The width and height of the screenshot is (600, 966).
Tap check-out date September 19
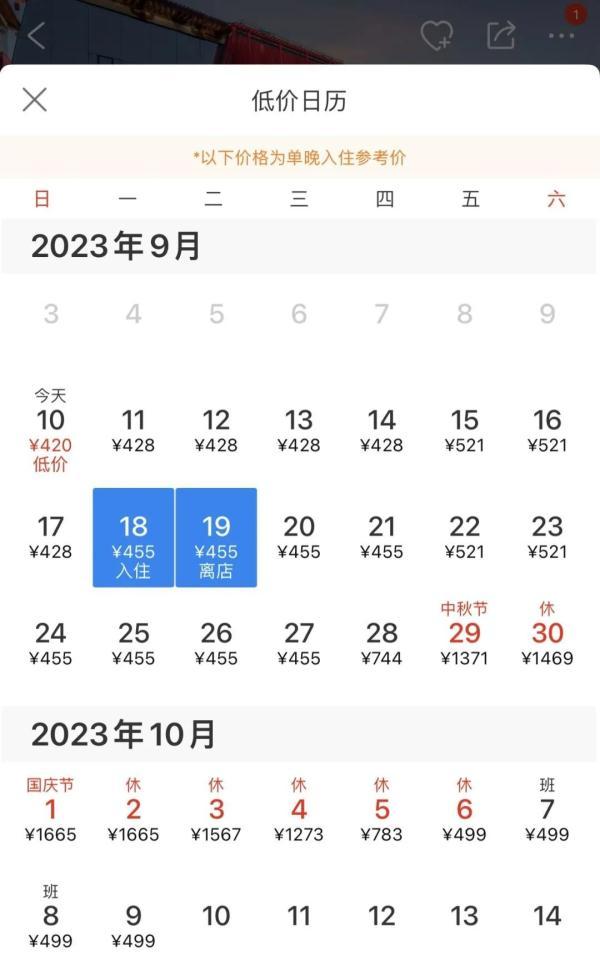(216, 537)
